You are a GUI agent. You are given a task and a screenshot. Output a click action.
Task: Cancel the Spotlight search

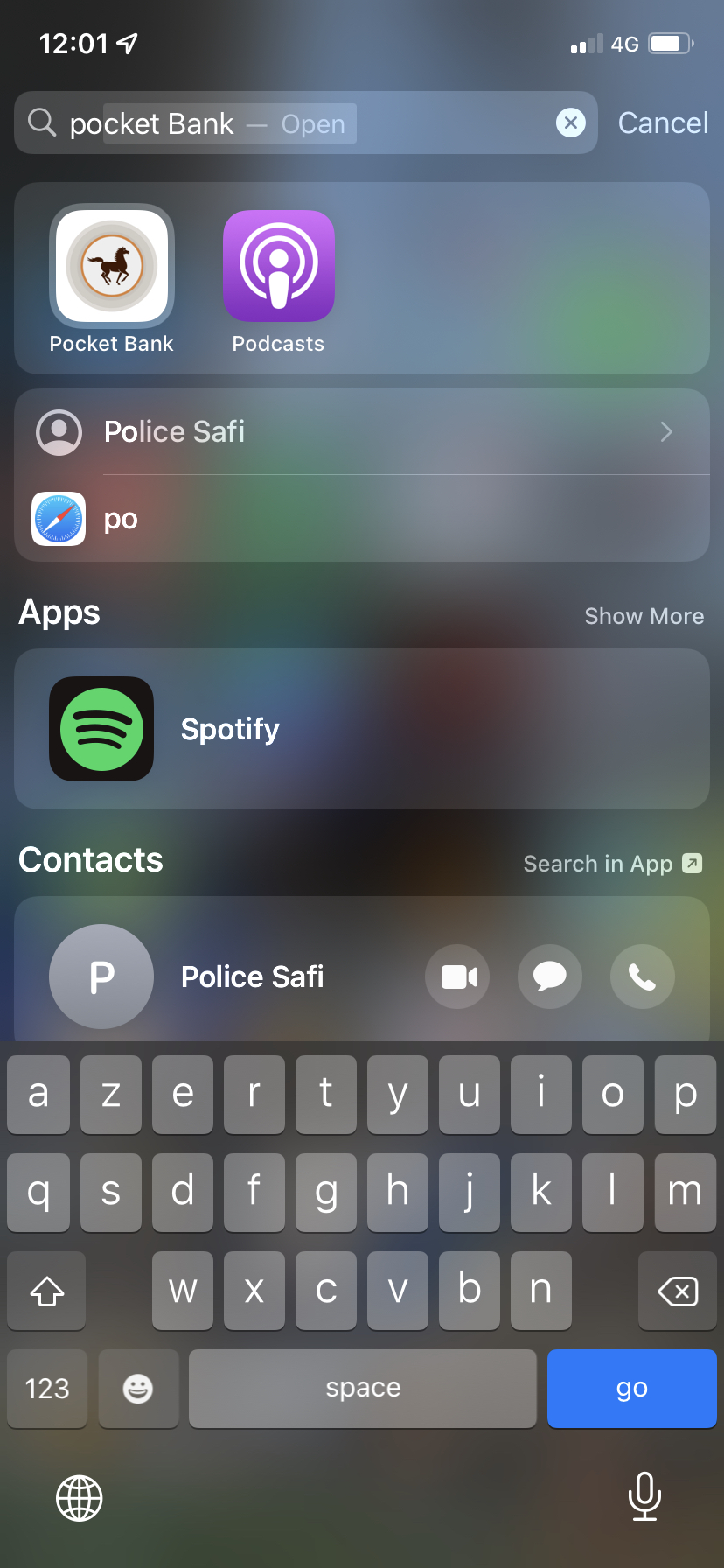point(663,123)
